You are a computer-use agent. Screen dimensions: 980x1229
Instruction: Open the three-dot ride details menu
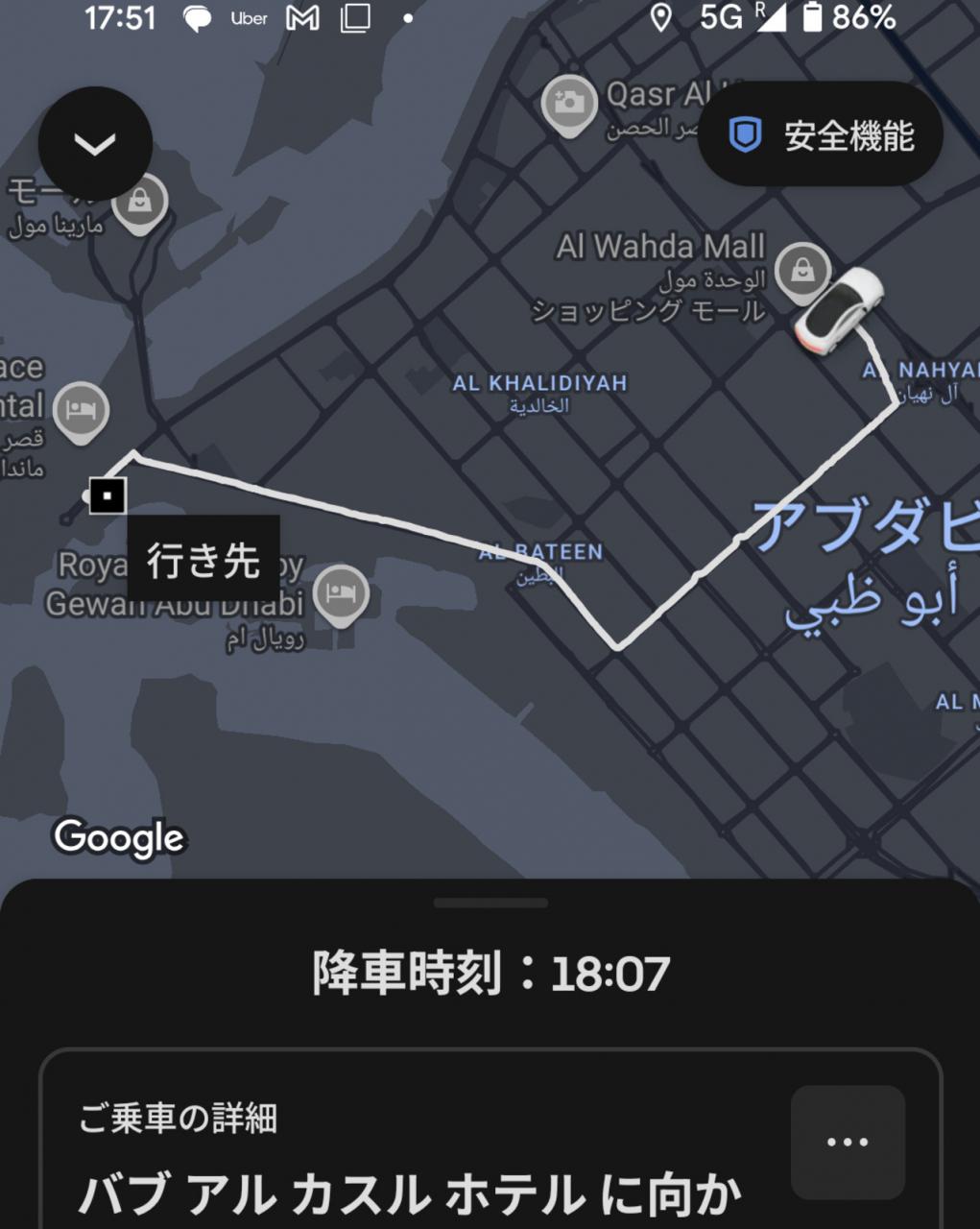point(848,1142)
